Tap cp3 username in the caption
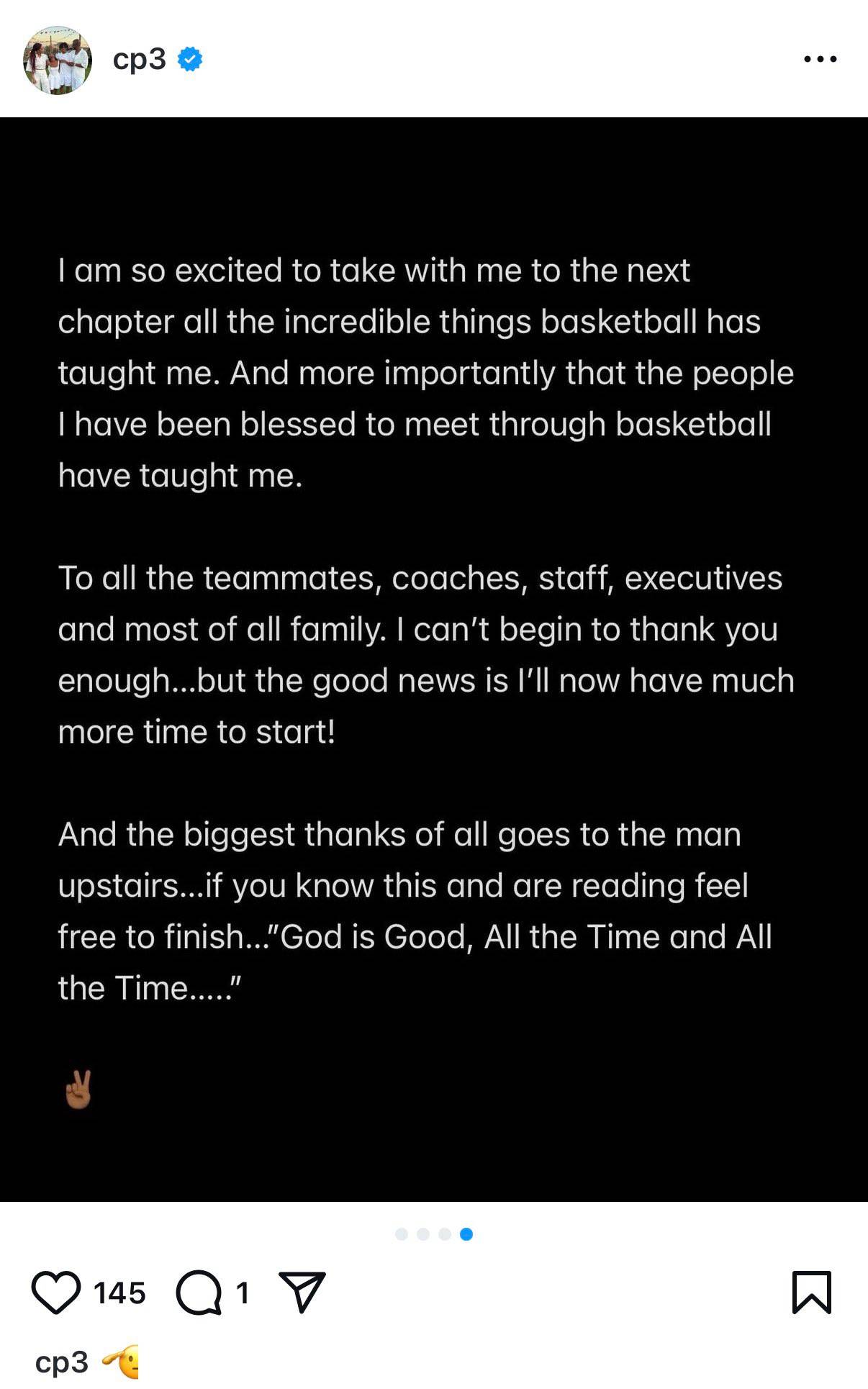This screenshot has width=868, height=1389. pyautogui.click(x=62, y=1362)
